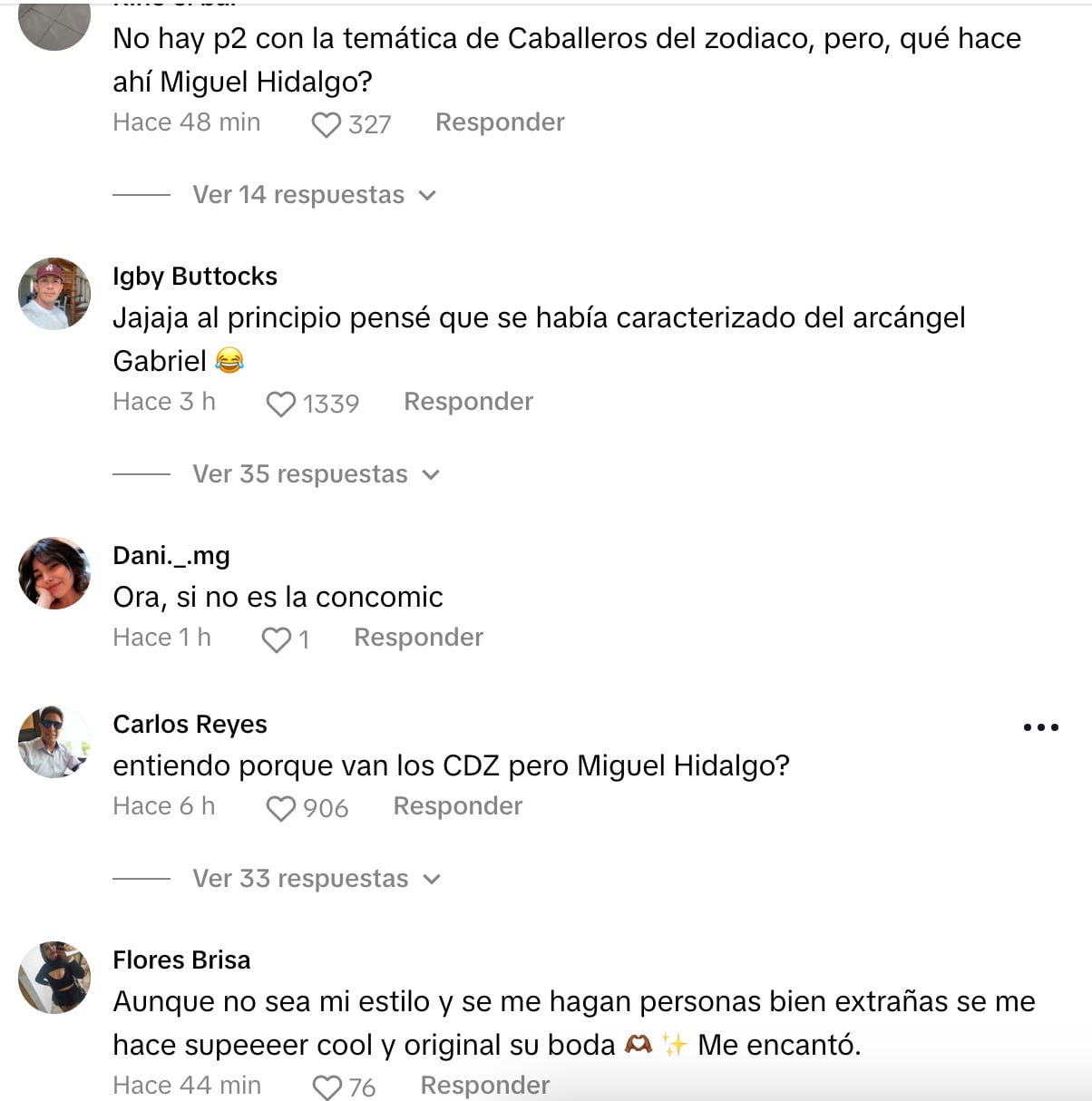This screenshot has height=1101, width=1092.
Task: Like Carlos Reyes' comment with the heart icon
Action: [281, 806]
